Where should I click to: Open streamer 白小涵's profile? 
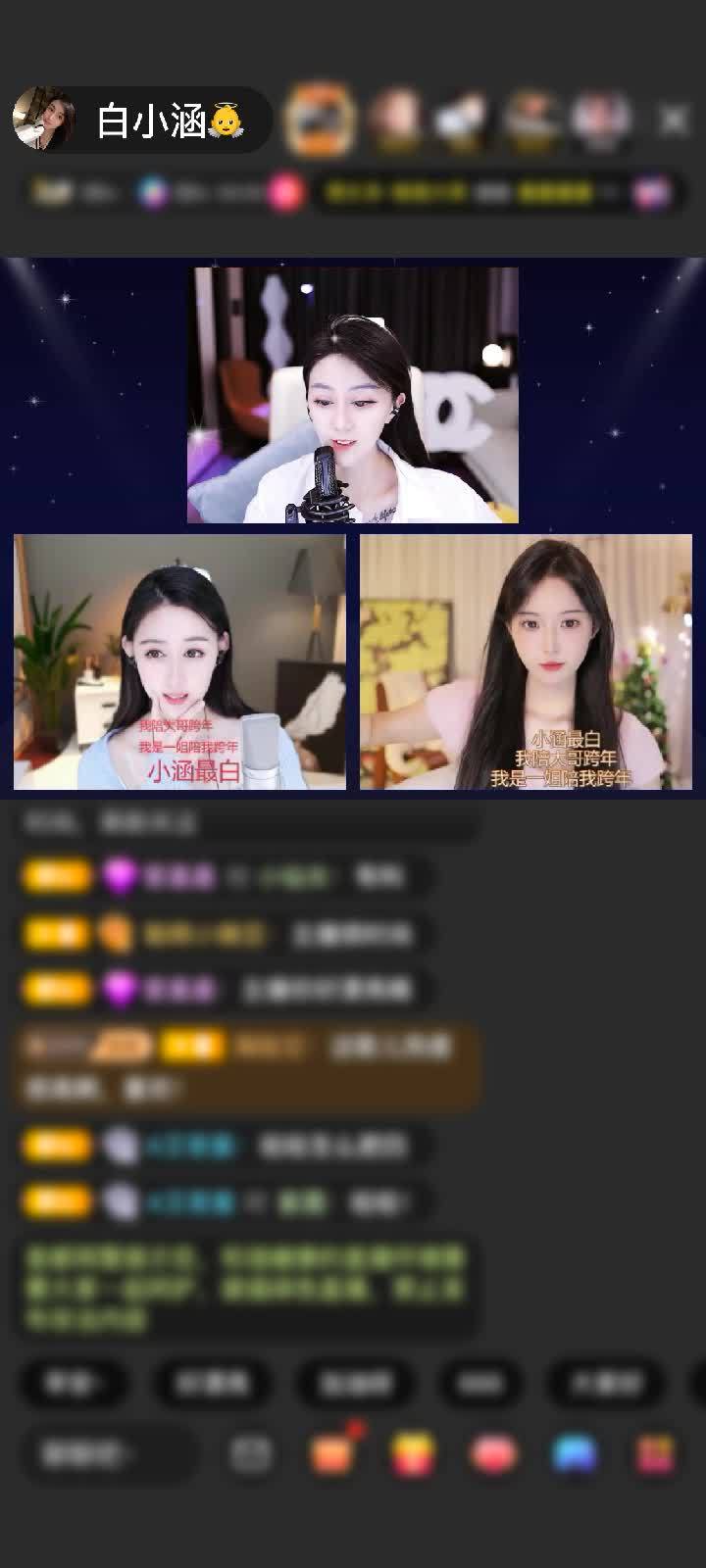(44, 120)
